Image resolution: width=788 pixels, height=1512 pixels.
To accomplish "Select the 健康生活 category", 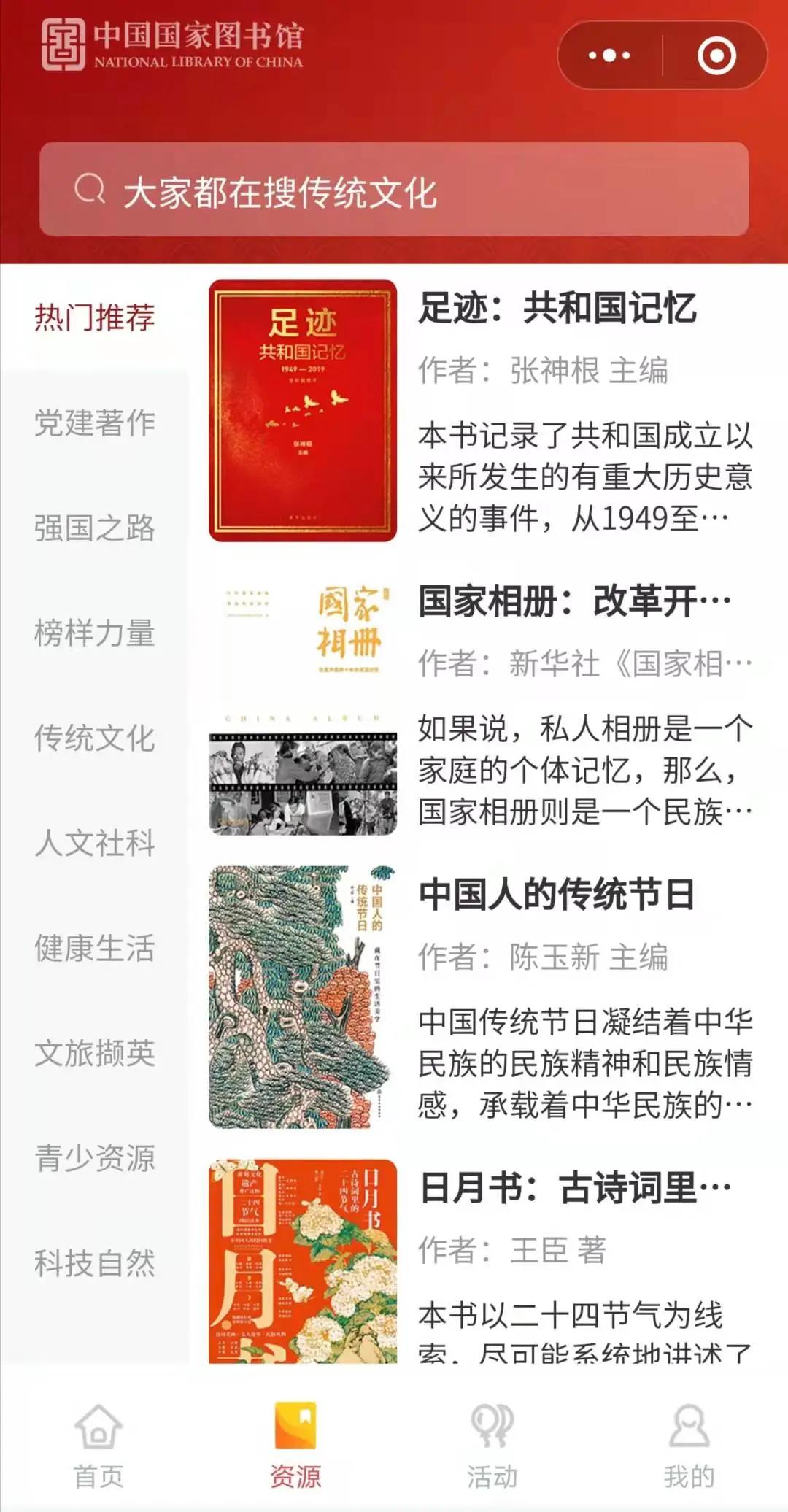I will 95,949.
